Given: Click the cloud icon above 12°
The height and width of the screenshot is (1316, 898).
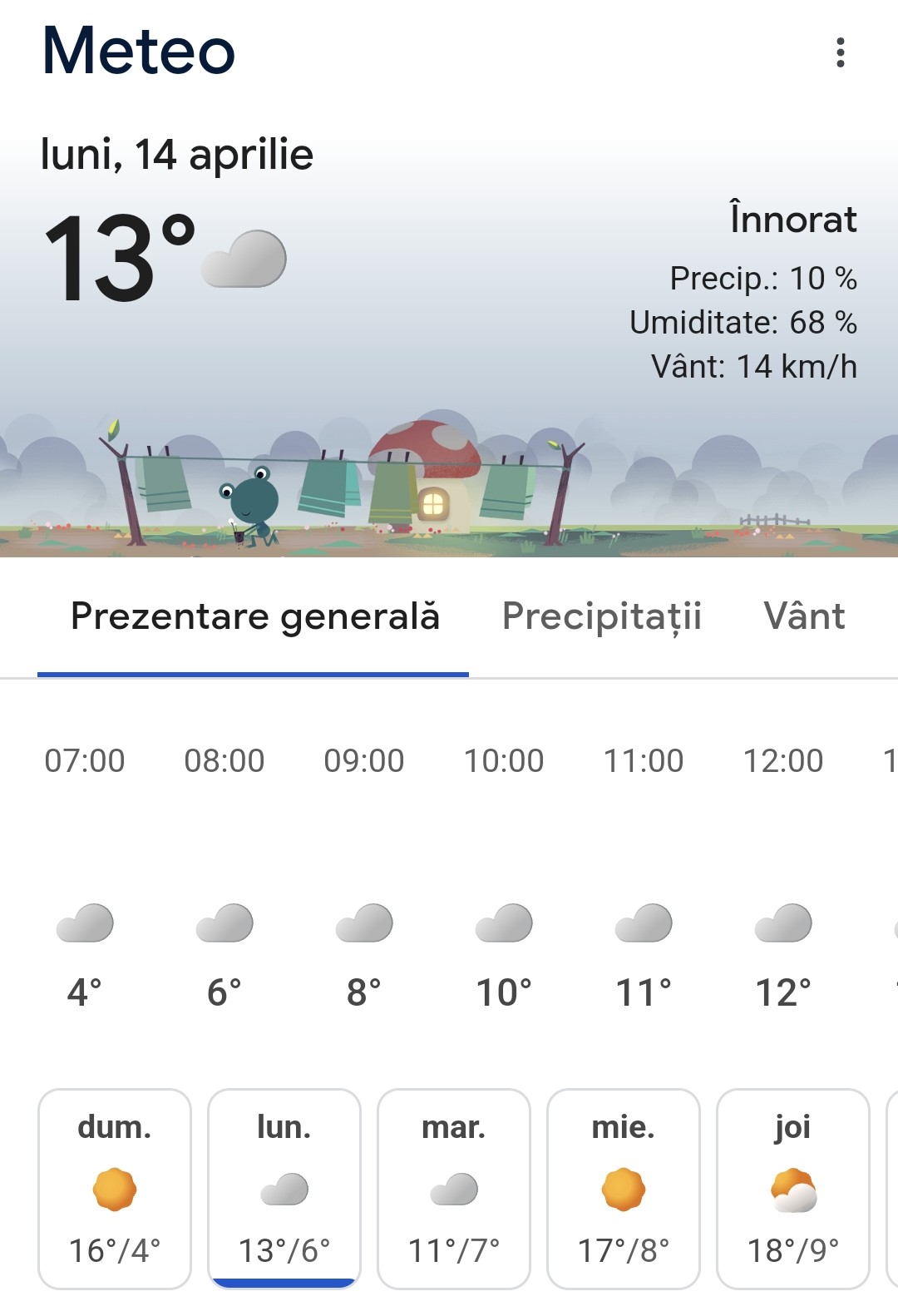Looking at the screenshot, I should coord(782,923).
